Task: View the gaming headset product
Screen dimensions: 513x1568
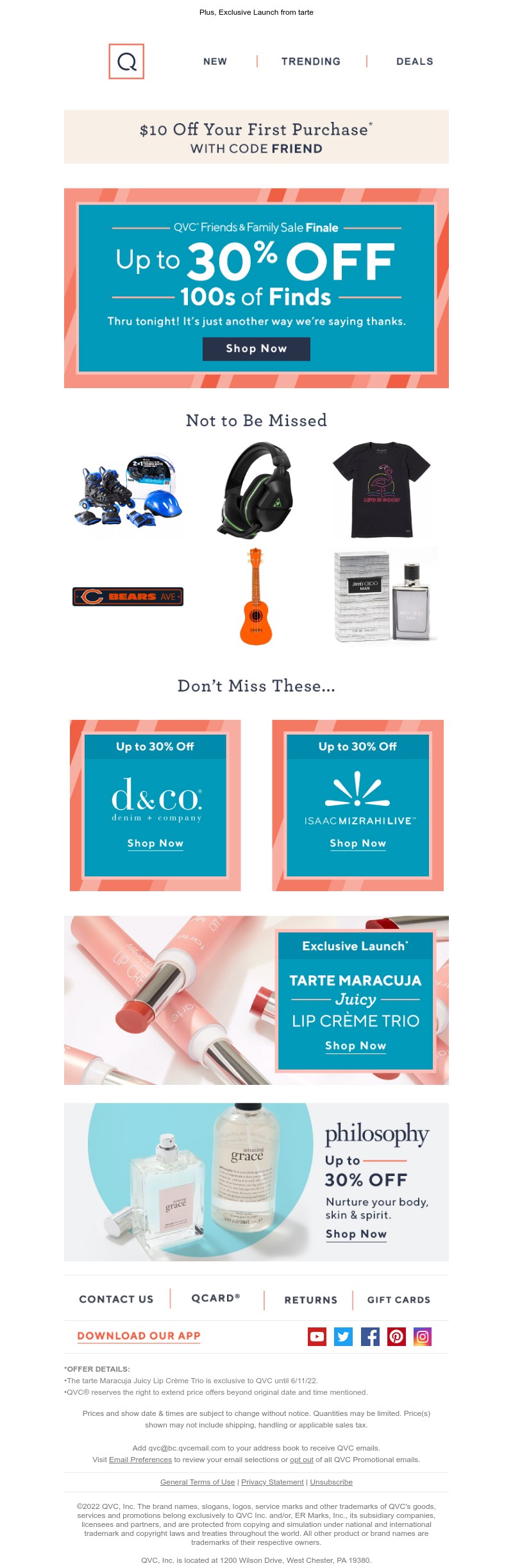Action: [x=256, y=490]
